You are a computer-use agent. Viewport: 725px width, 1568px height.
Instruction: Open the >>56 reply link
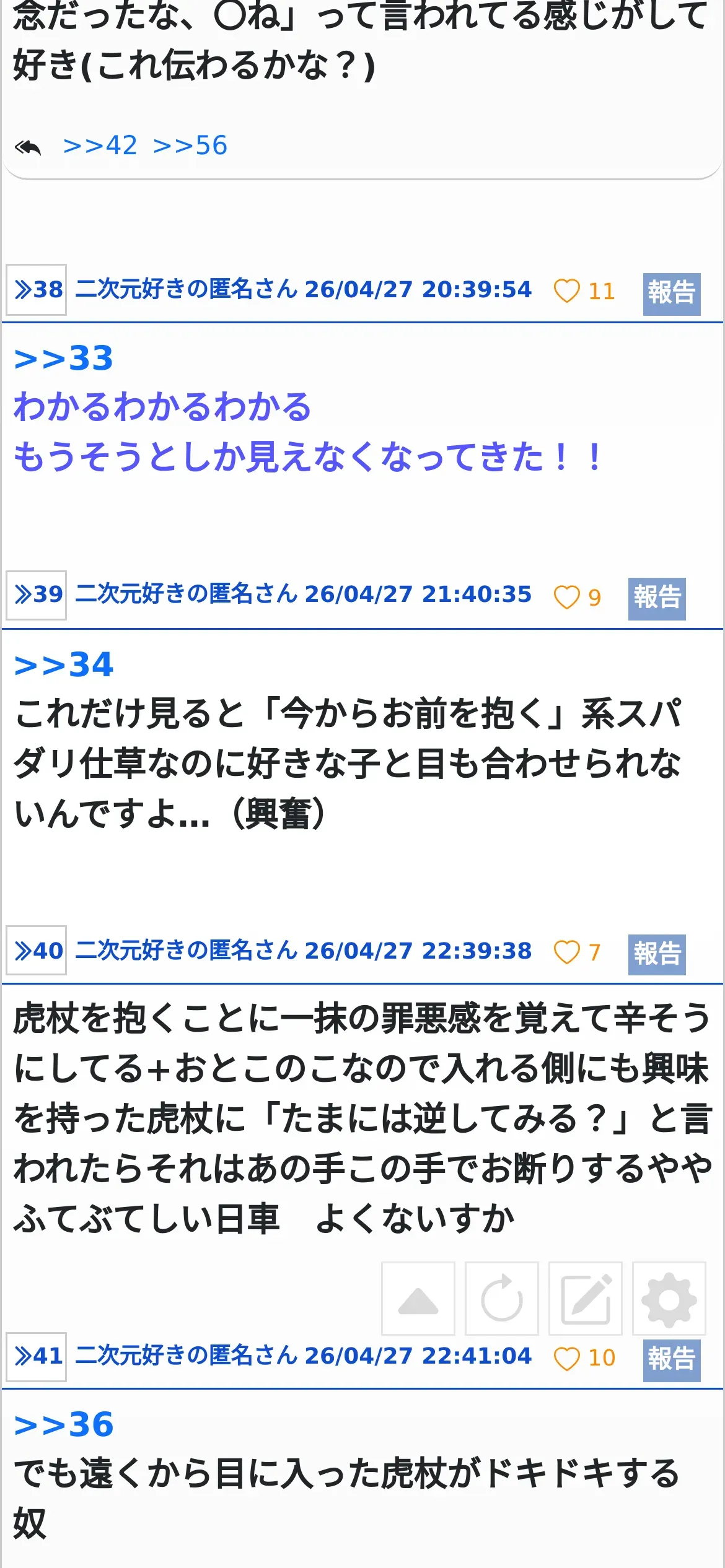click(190, 146)
